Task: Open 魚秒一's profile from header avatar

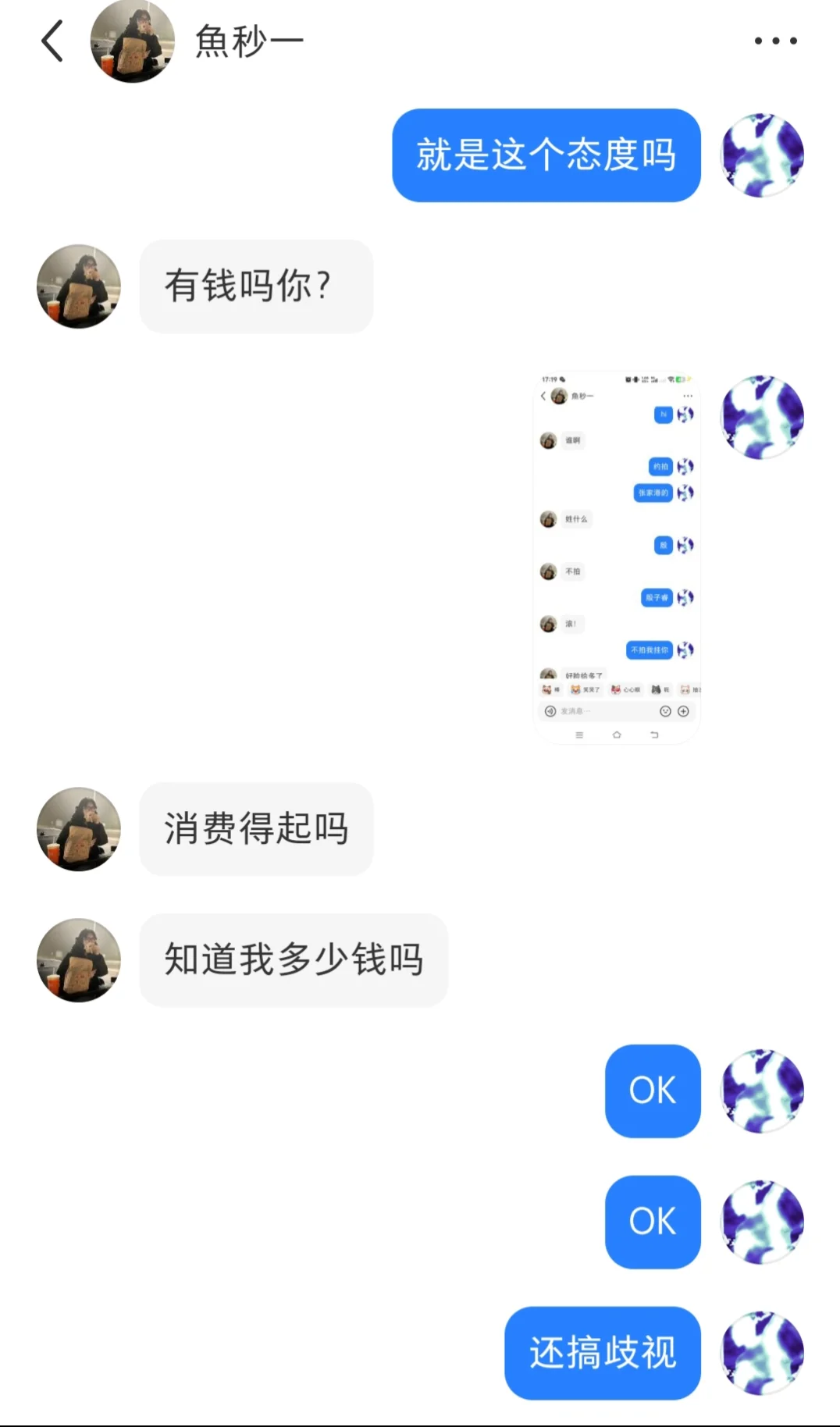Action: [x=132, y=41]
